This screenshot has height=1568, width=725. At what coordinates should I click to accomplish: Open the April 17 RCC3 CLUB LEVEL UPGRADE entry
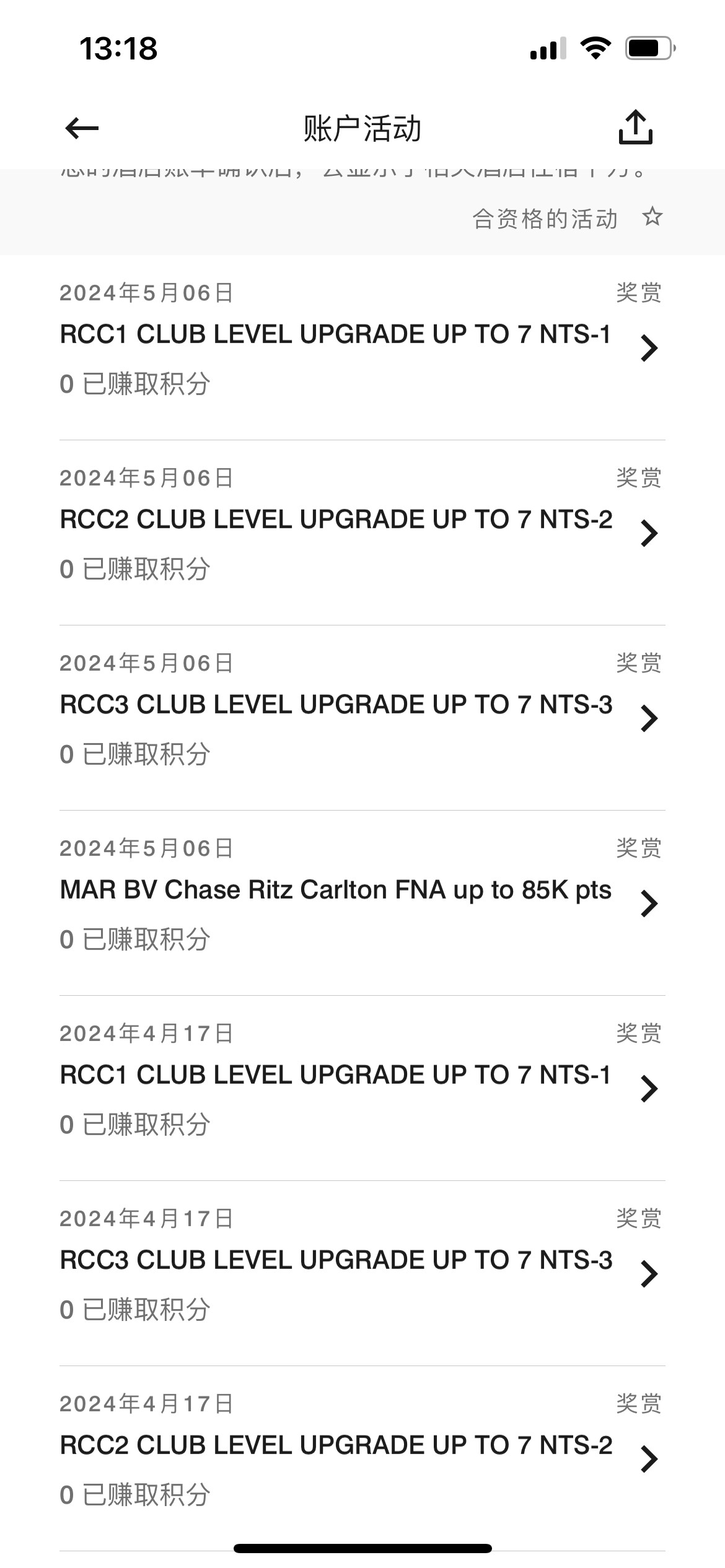[362, 1273]
